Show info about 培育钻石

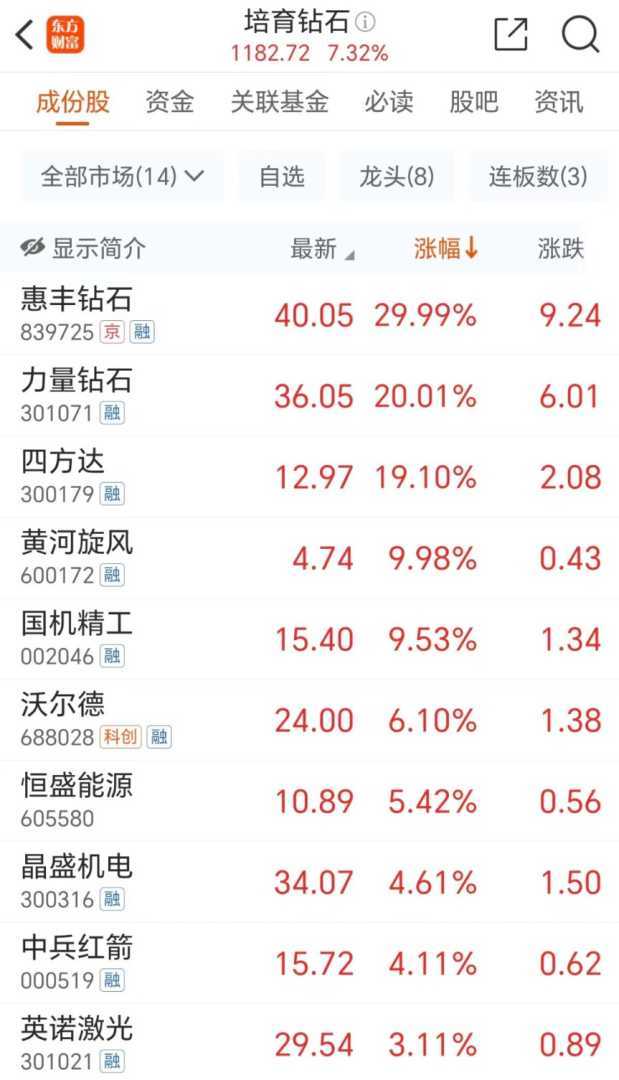366,21
